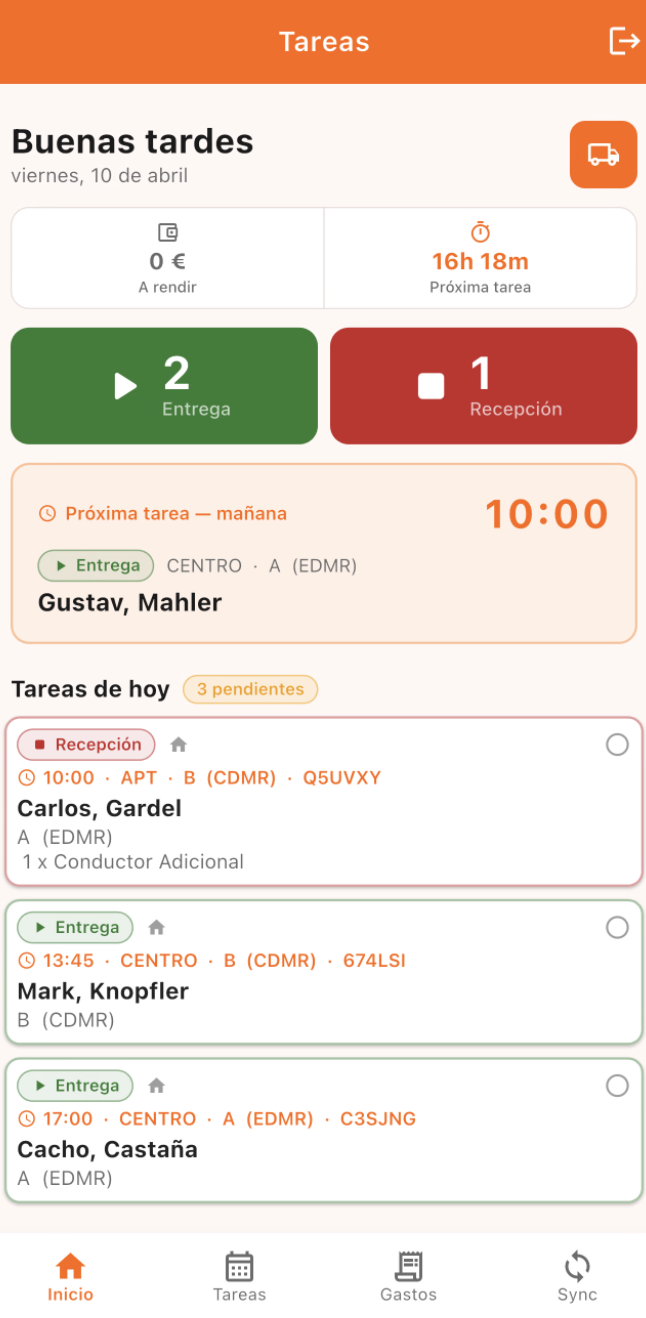646x1318 pixels.
Task: Open the orange truck button
Action: click(603, 154)
